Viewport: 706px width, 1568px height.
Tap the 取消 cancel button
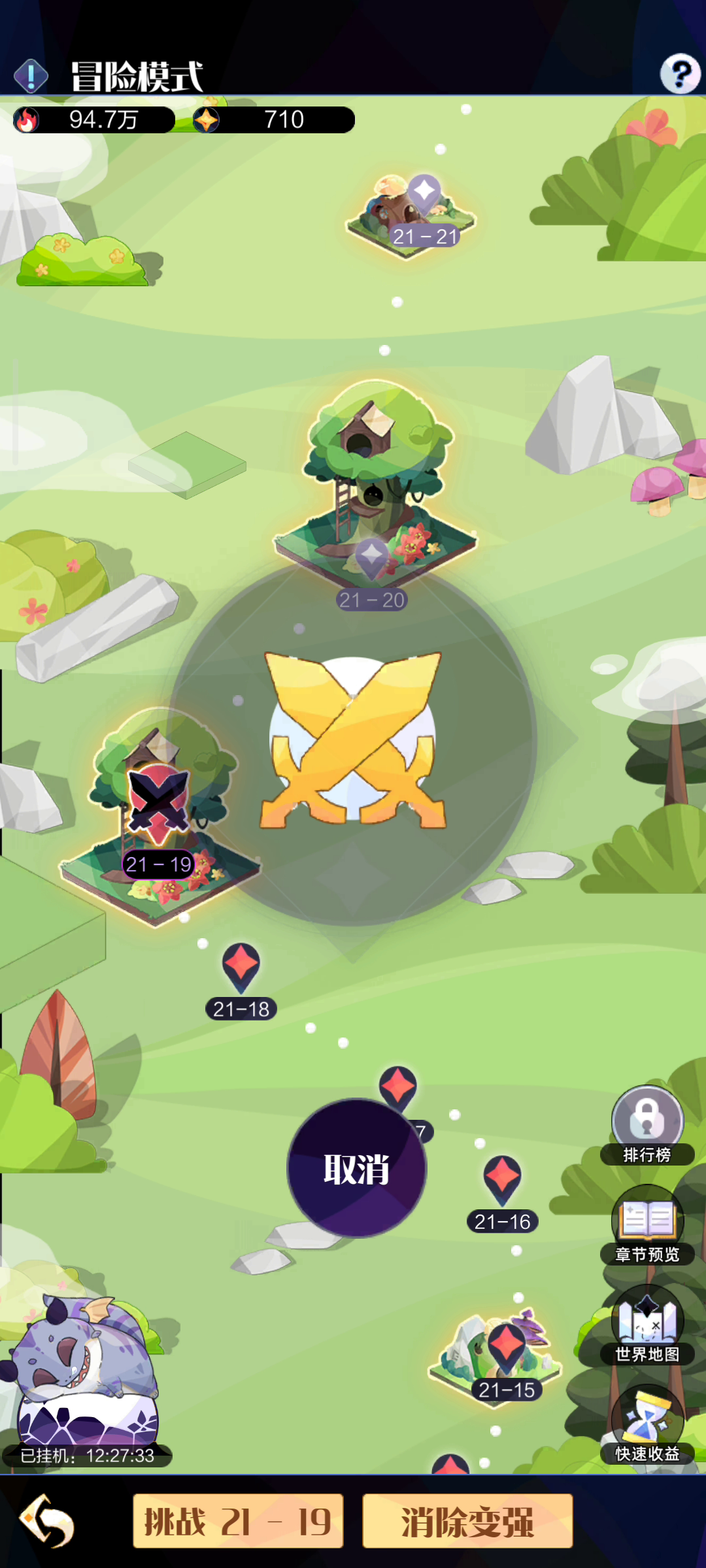pos(356,1168)
